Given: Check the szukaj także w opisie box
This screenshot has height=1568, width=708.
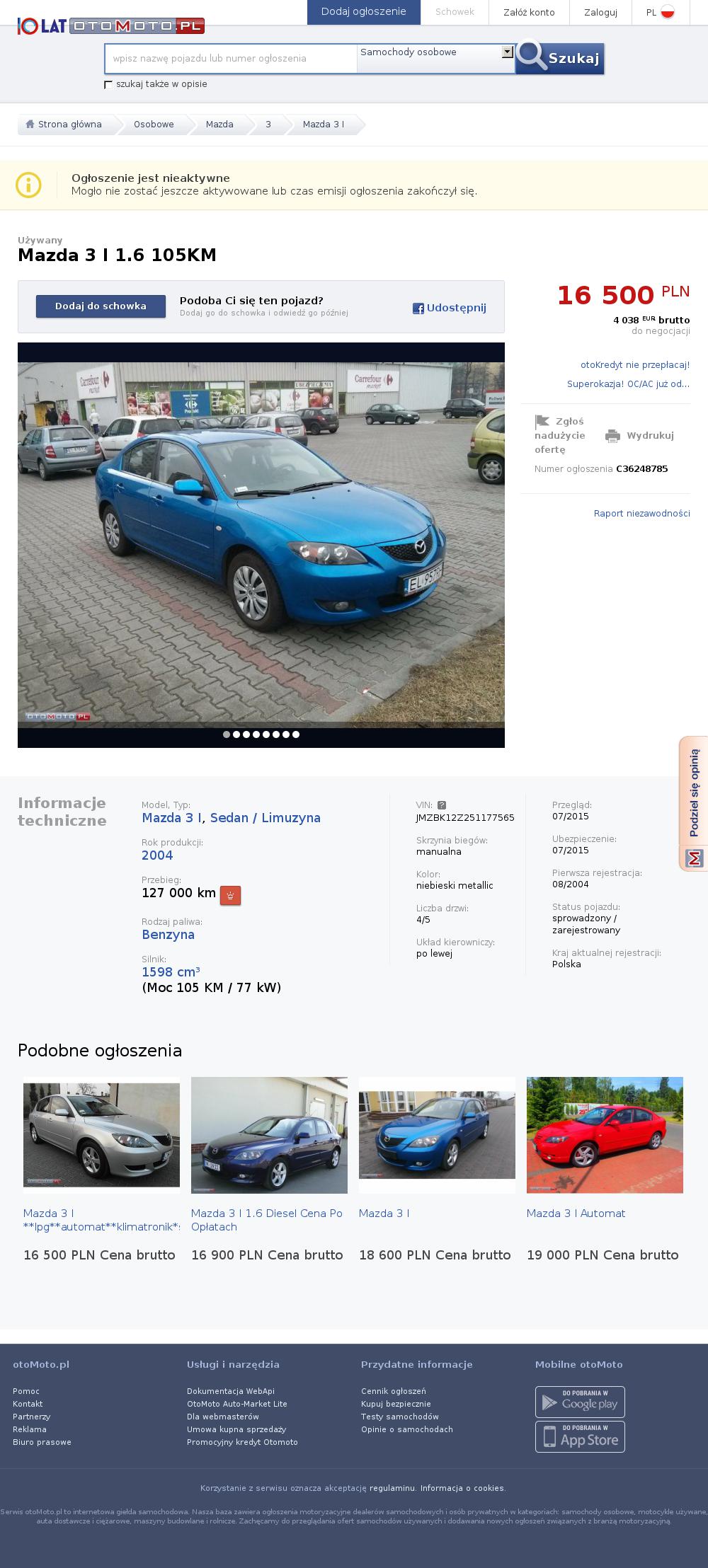Looking at the screenshot, I should [108, 84].
